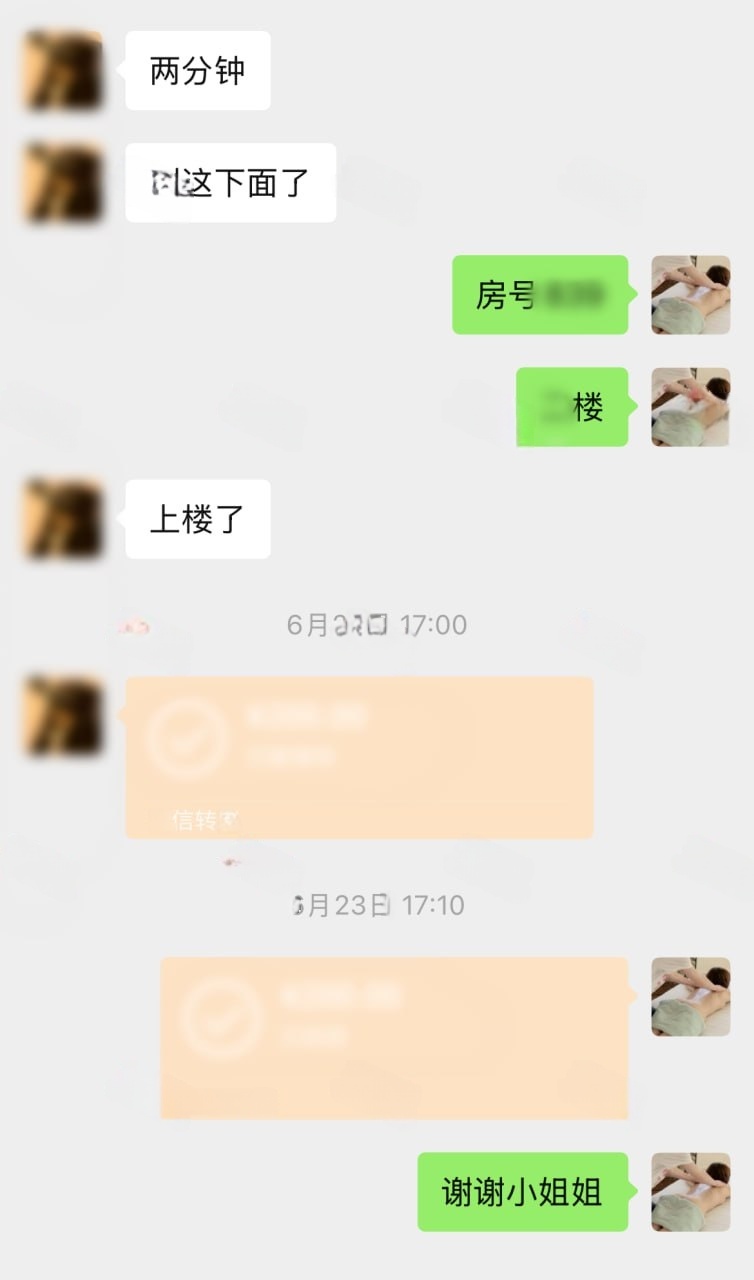The width and height of the screenshot is (754, 1280).
Task: Open the transfer card received at 17:00
Action: (359, 757)
